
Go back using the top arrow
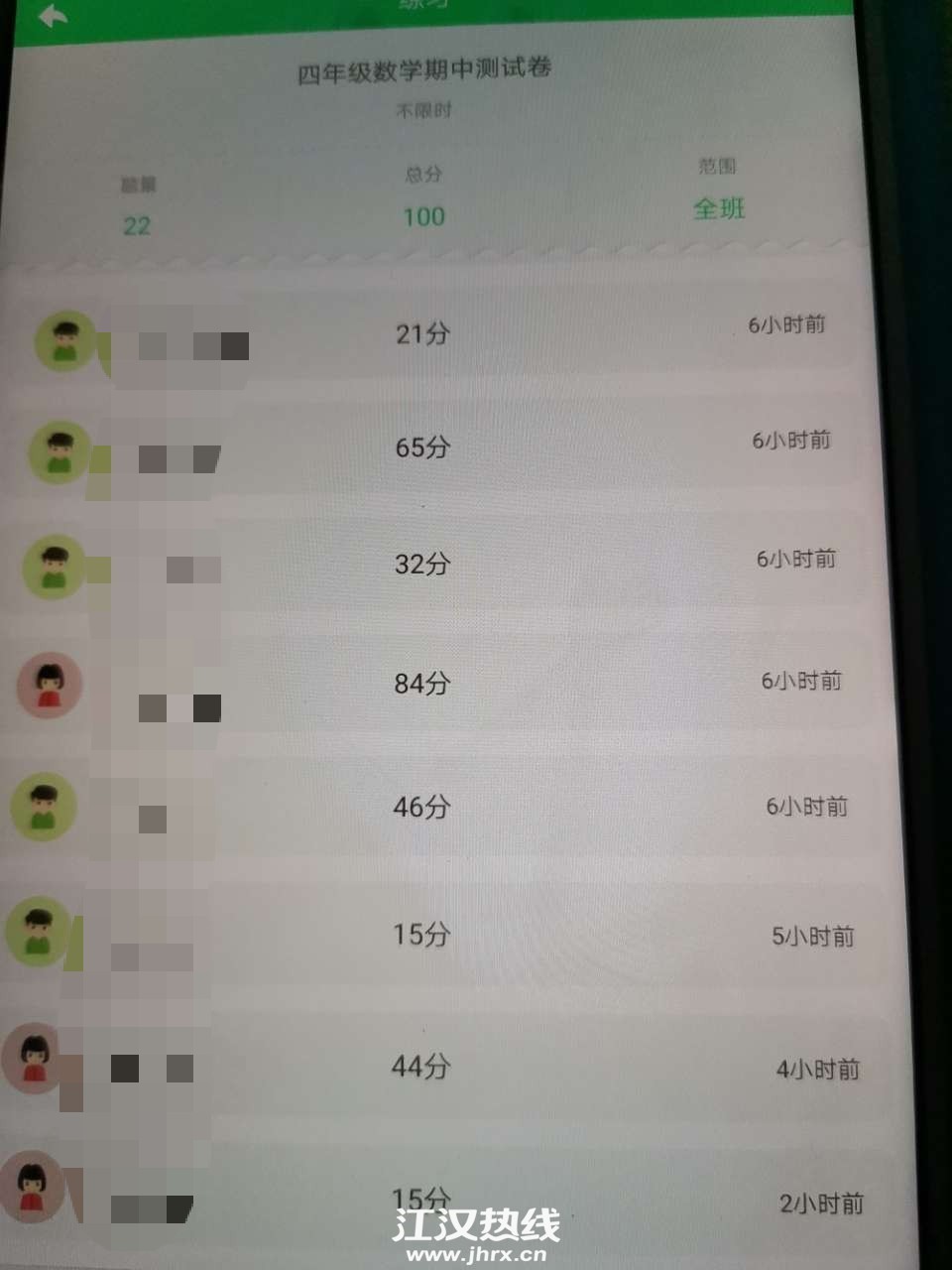53,16
